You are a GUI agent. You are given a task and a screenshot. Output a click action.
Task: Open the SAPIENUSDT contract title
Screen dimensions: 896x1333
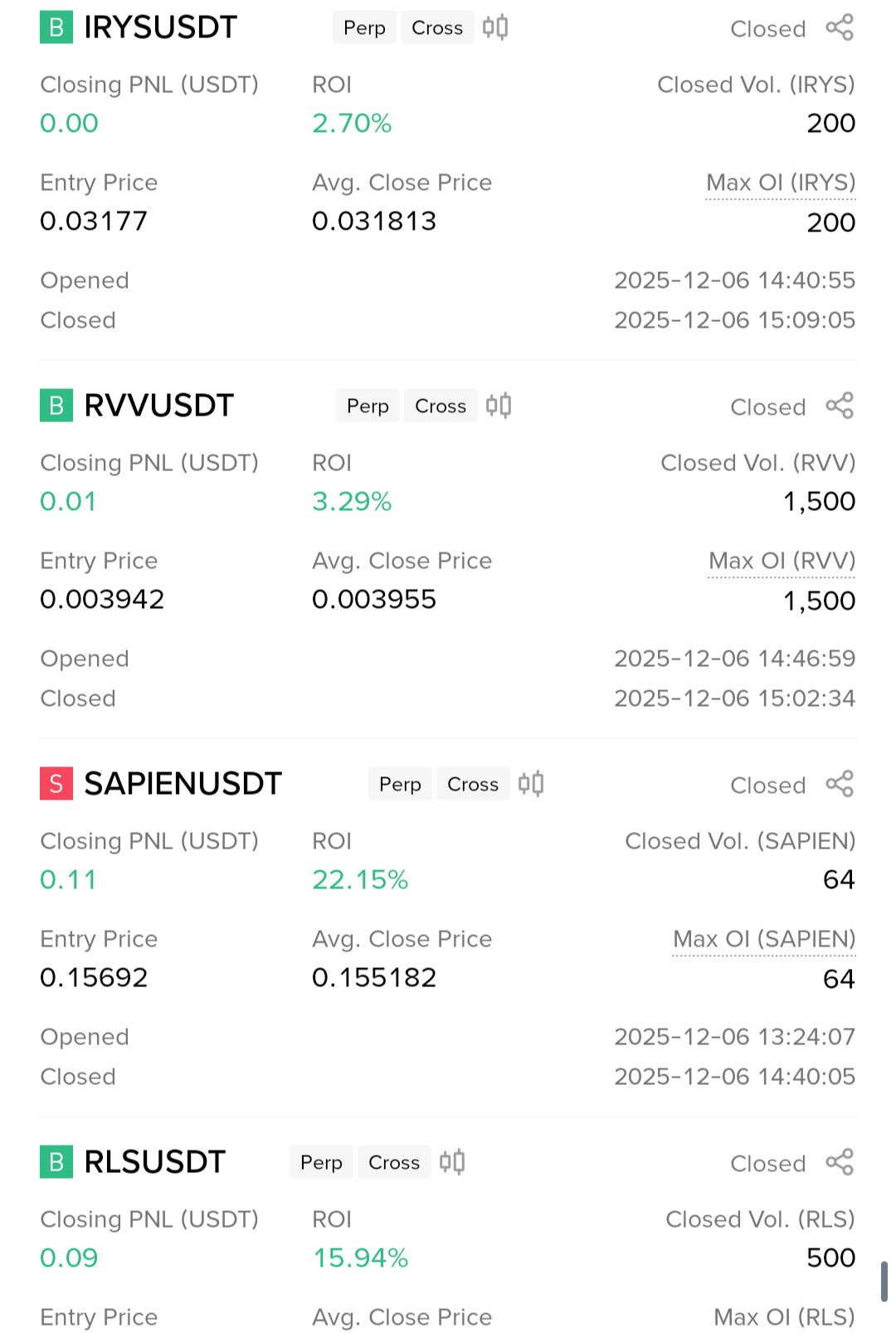[183, 784]
